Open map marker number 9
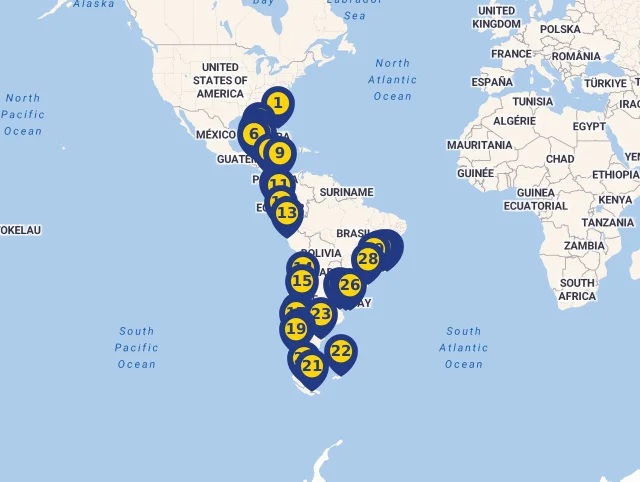The image size is (640, 482). click(x=279, y=154)
